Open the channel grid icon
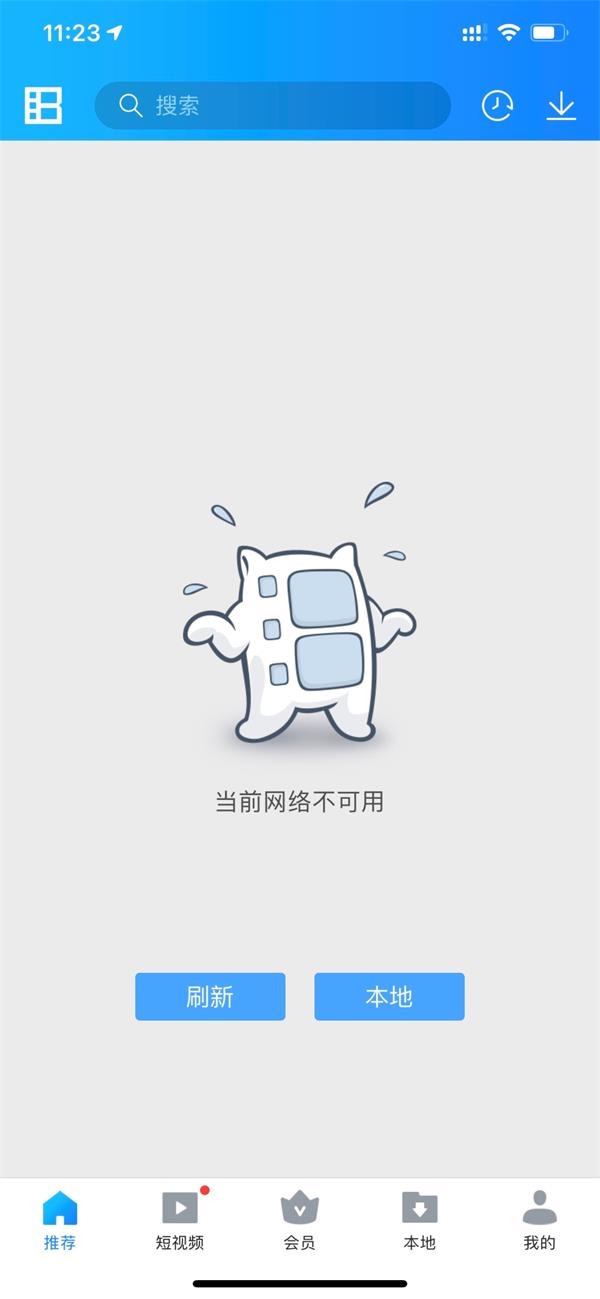The height and width of the screenshot is (1299, 600). click(x=43, y=105)
